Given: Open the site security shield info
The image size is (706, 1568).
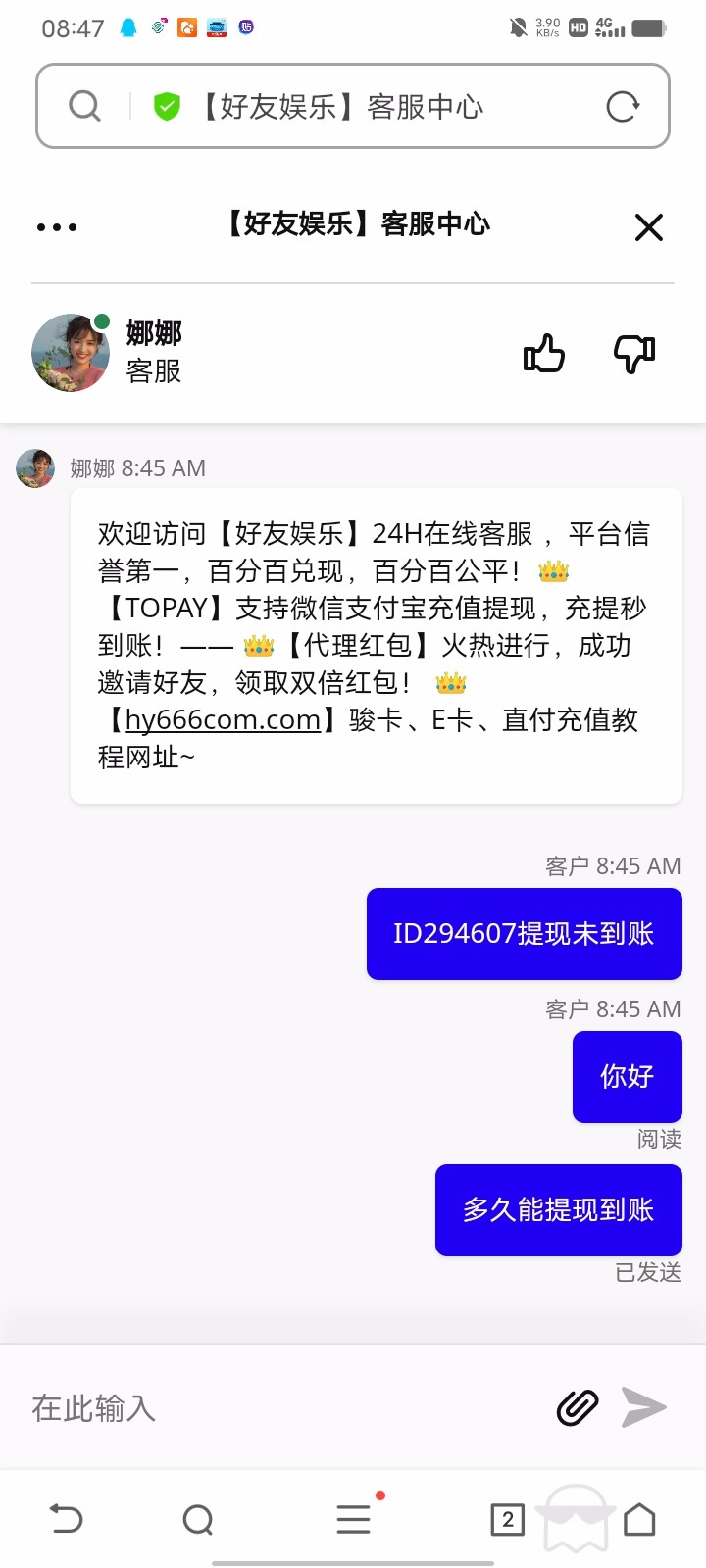Looking at the screenshot, I should point(168,106).
